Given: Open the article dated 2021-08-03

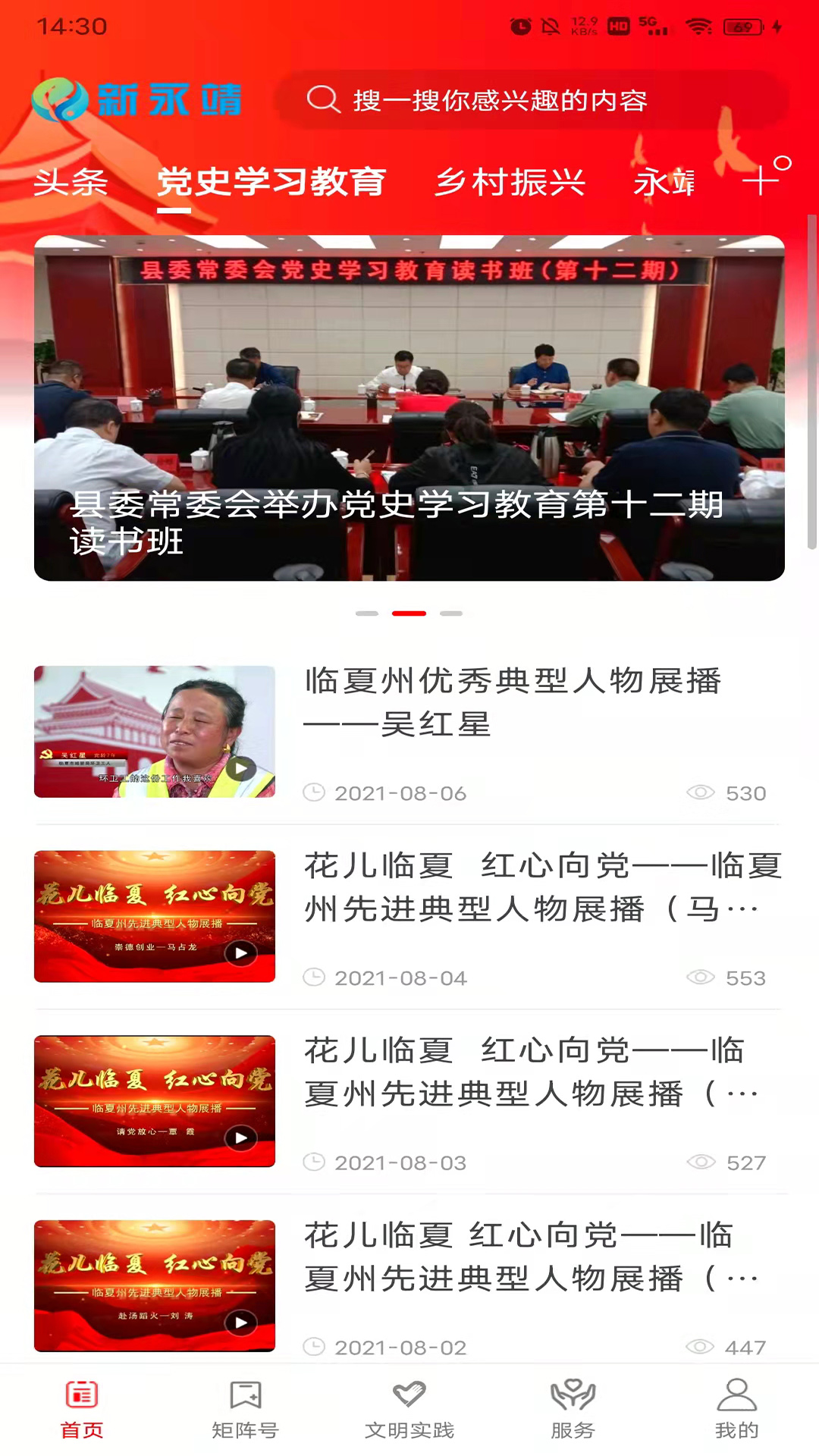Looking at the screenshot, I should pyautogui.click(x=531, y=1072).
